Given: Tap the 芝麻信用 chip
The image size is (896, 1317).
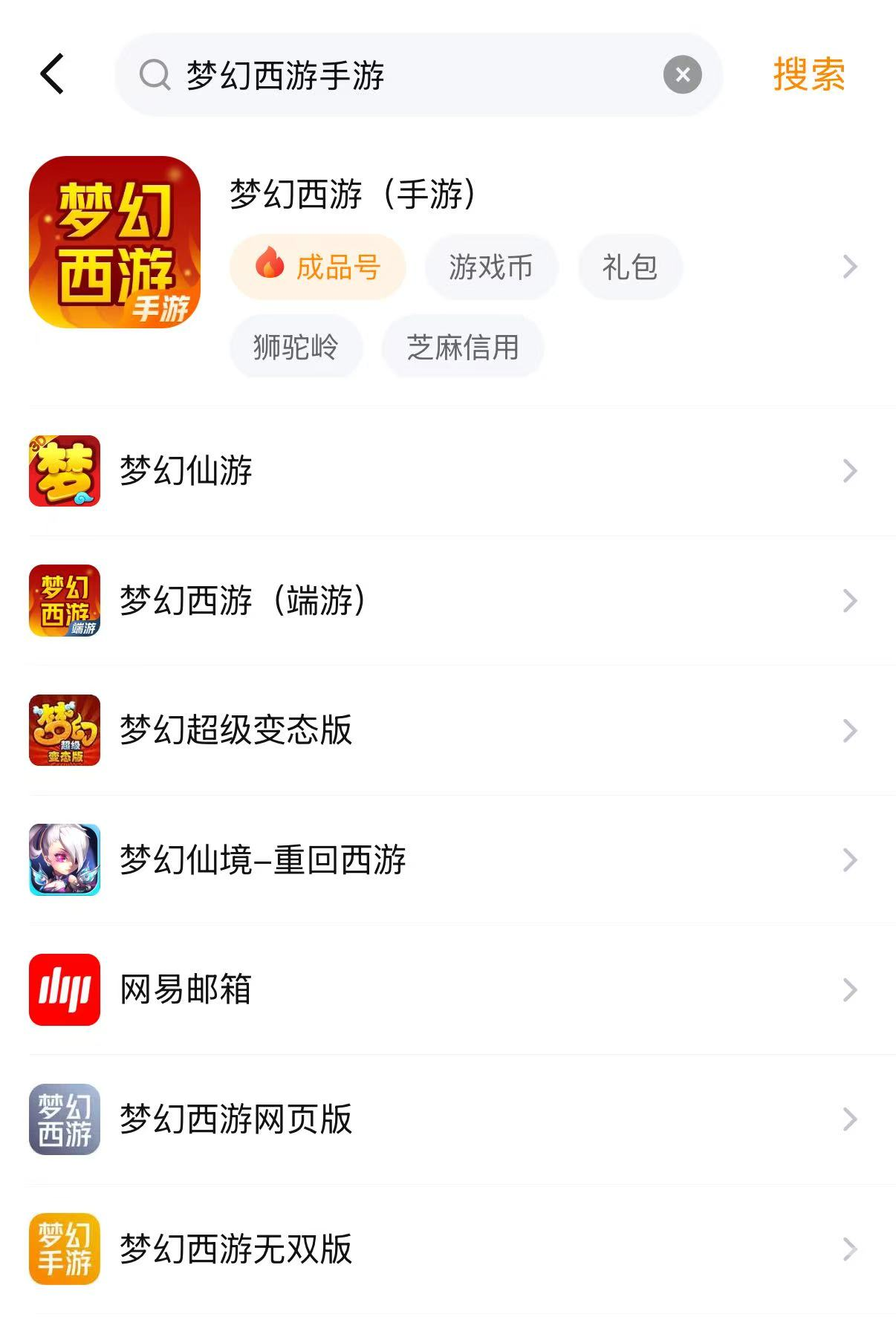Looking at the screenshot, I should point(462,347).
